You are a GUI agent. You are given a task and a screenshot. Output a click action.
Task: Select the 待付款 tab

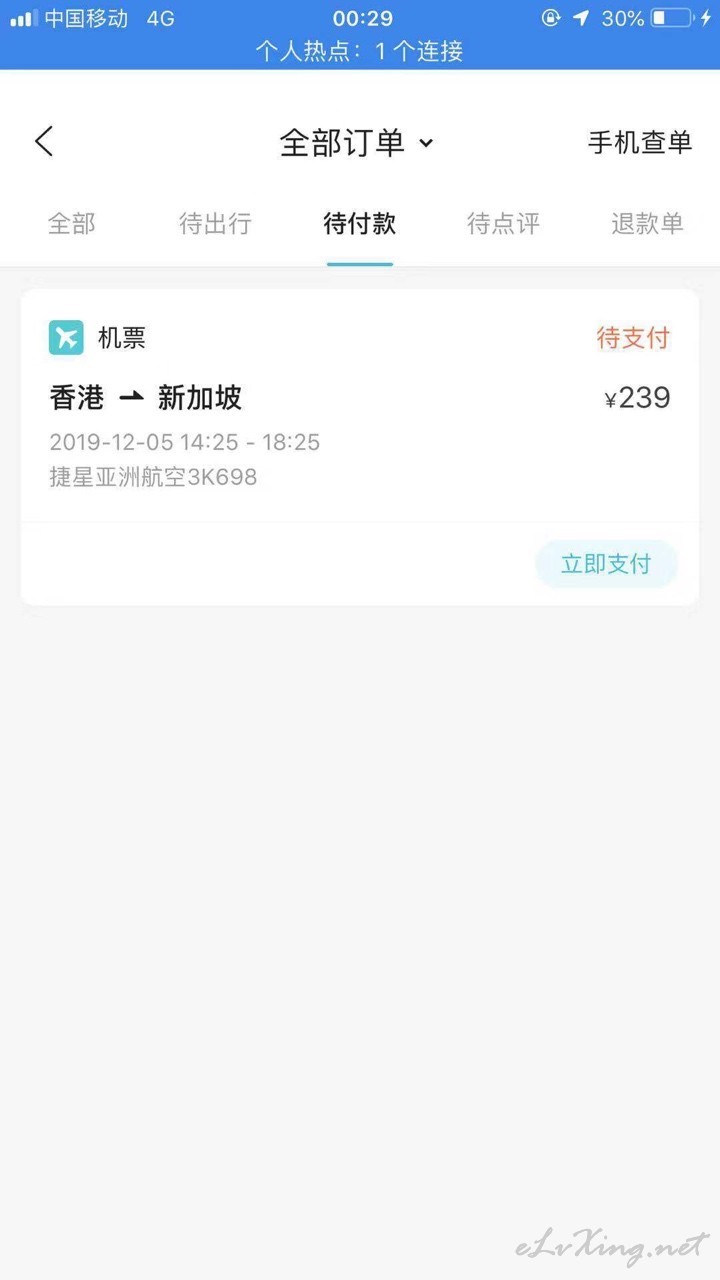click(360, 223)
